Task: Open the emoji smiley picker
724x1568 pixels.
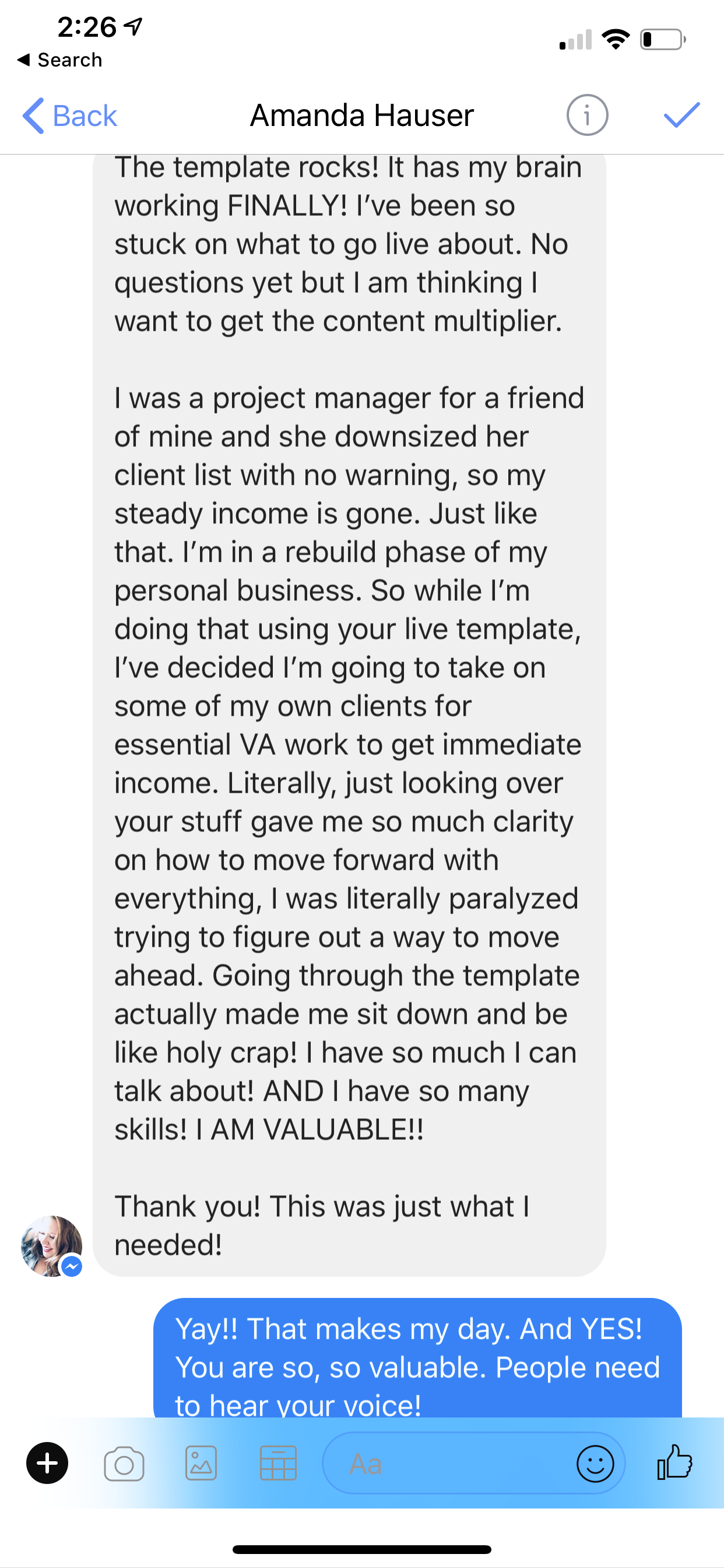Action: 595,1464
